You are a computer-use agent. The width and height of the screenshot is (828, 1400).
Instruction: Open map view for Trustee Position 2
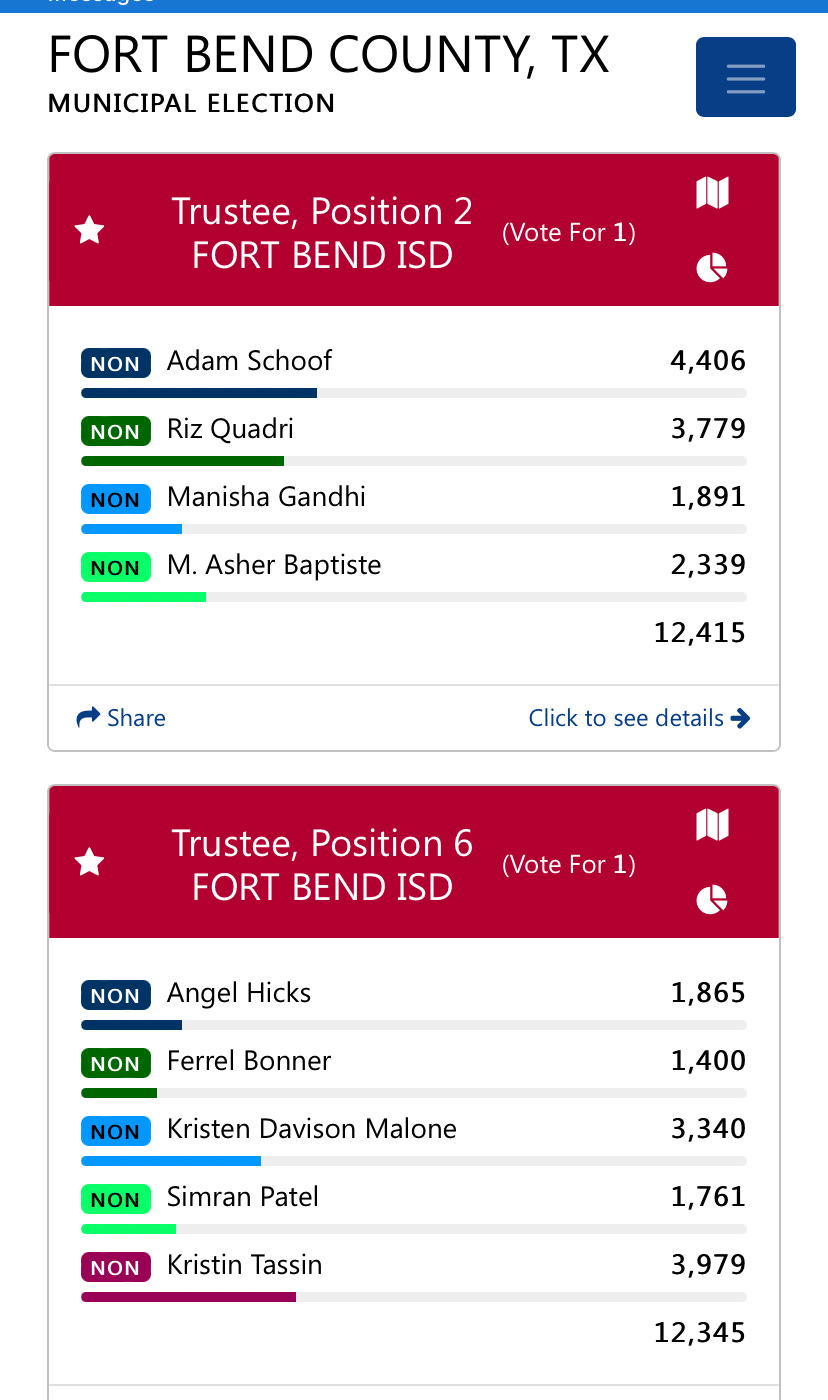click(x=712, y=192)
